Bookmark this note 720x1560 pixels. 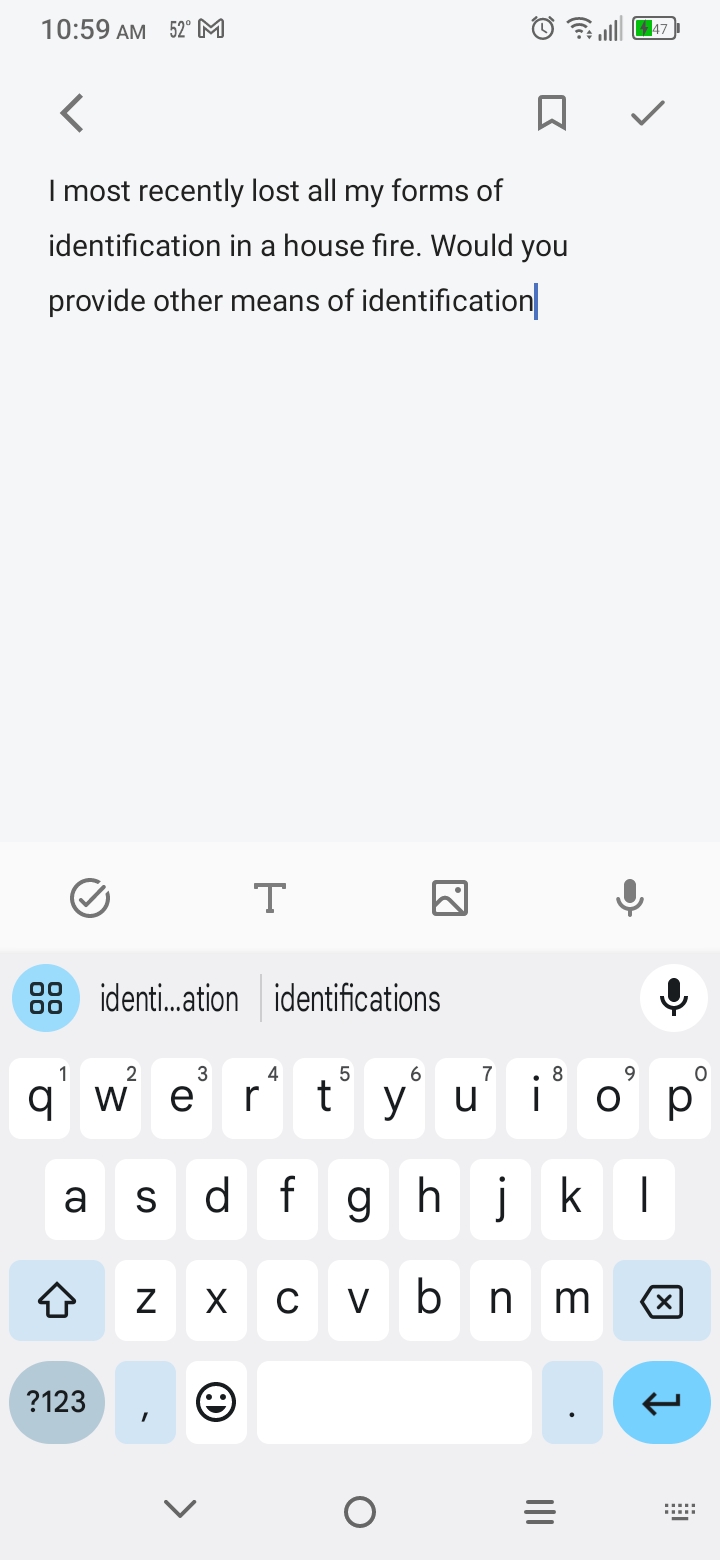click(x=552, y=113)
